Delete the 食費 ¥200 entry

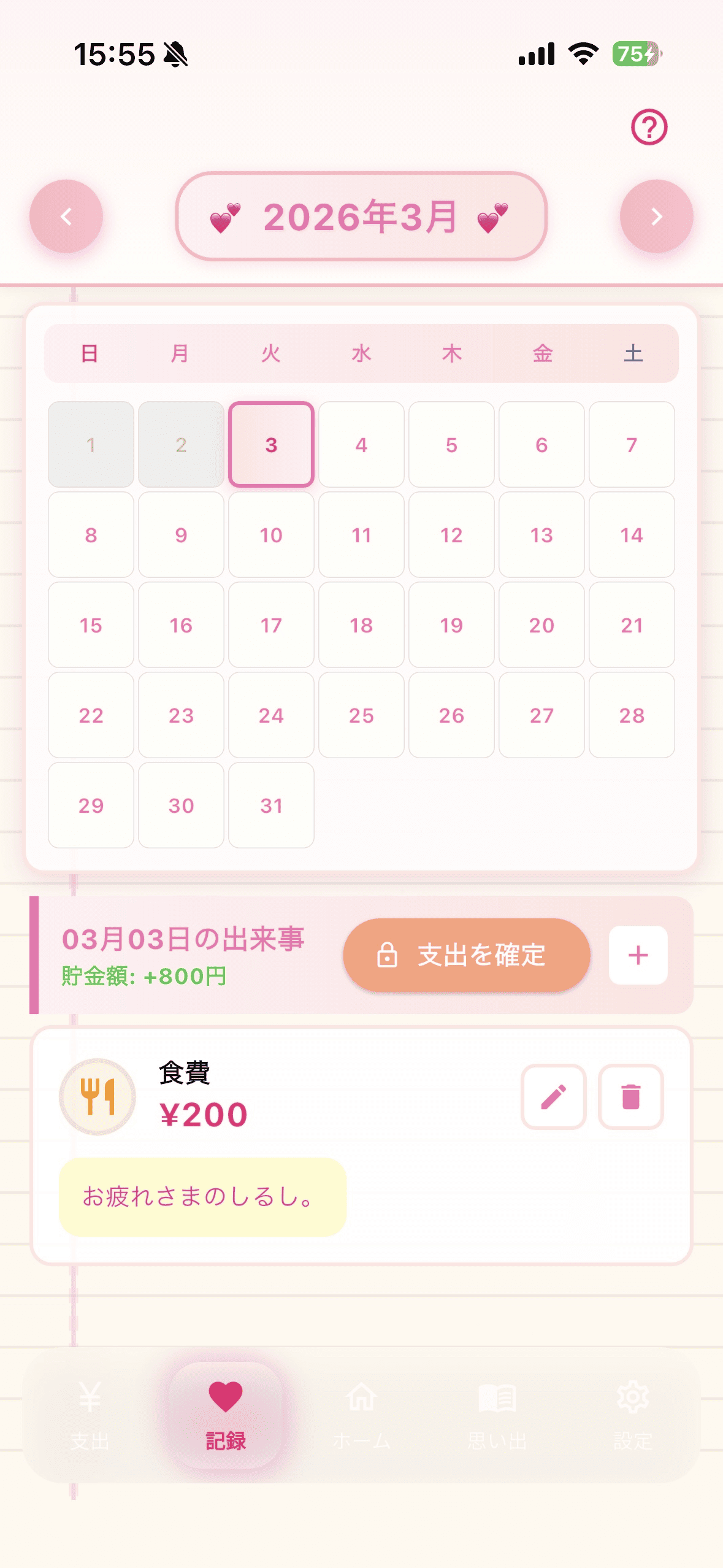[x=630, y=1097]
